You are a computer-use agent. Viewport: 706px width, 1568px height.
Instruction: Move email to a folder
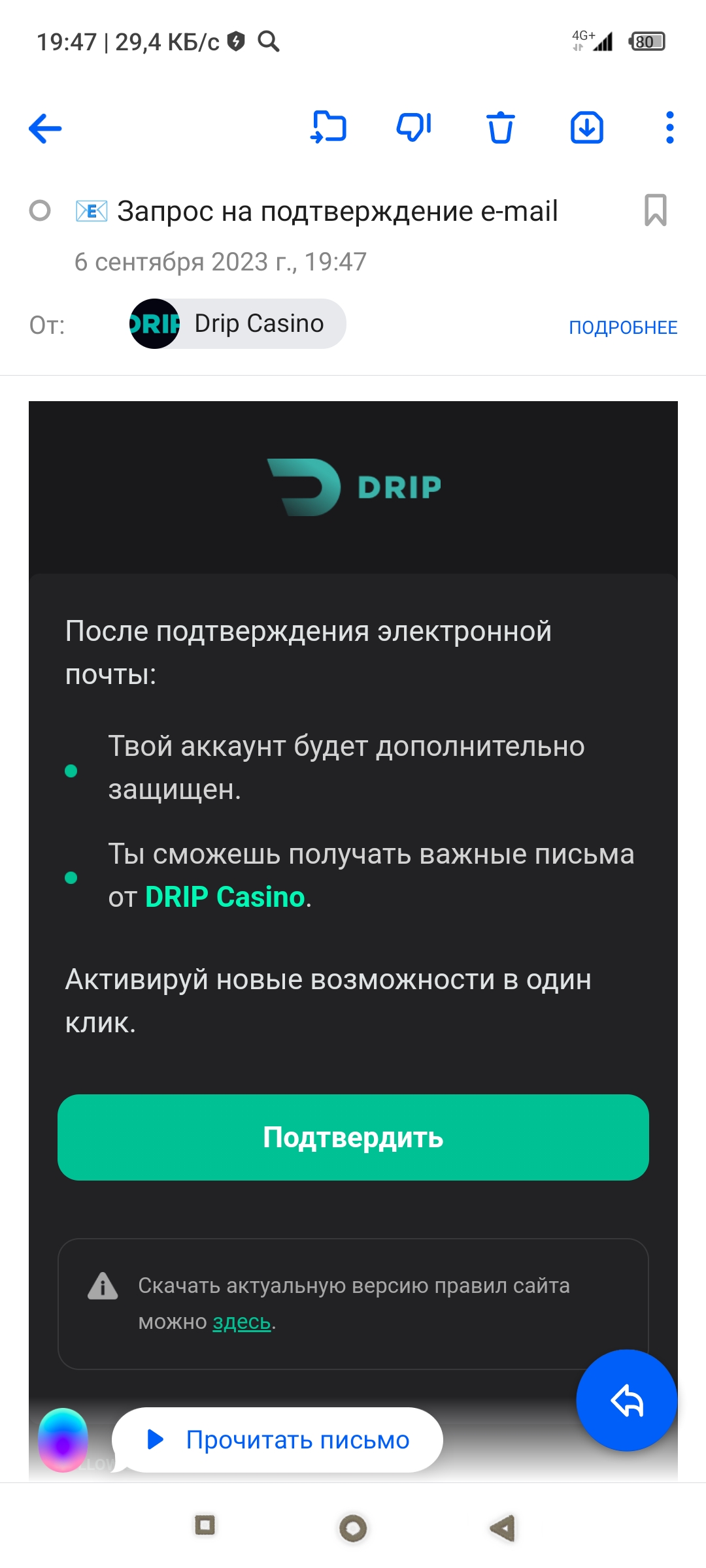point(328,127)
